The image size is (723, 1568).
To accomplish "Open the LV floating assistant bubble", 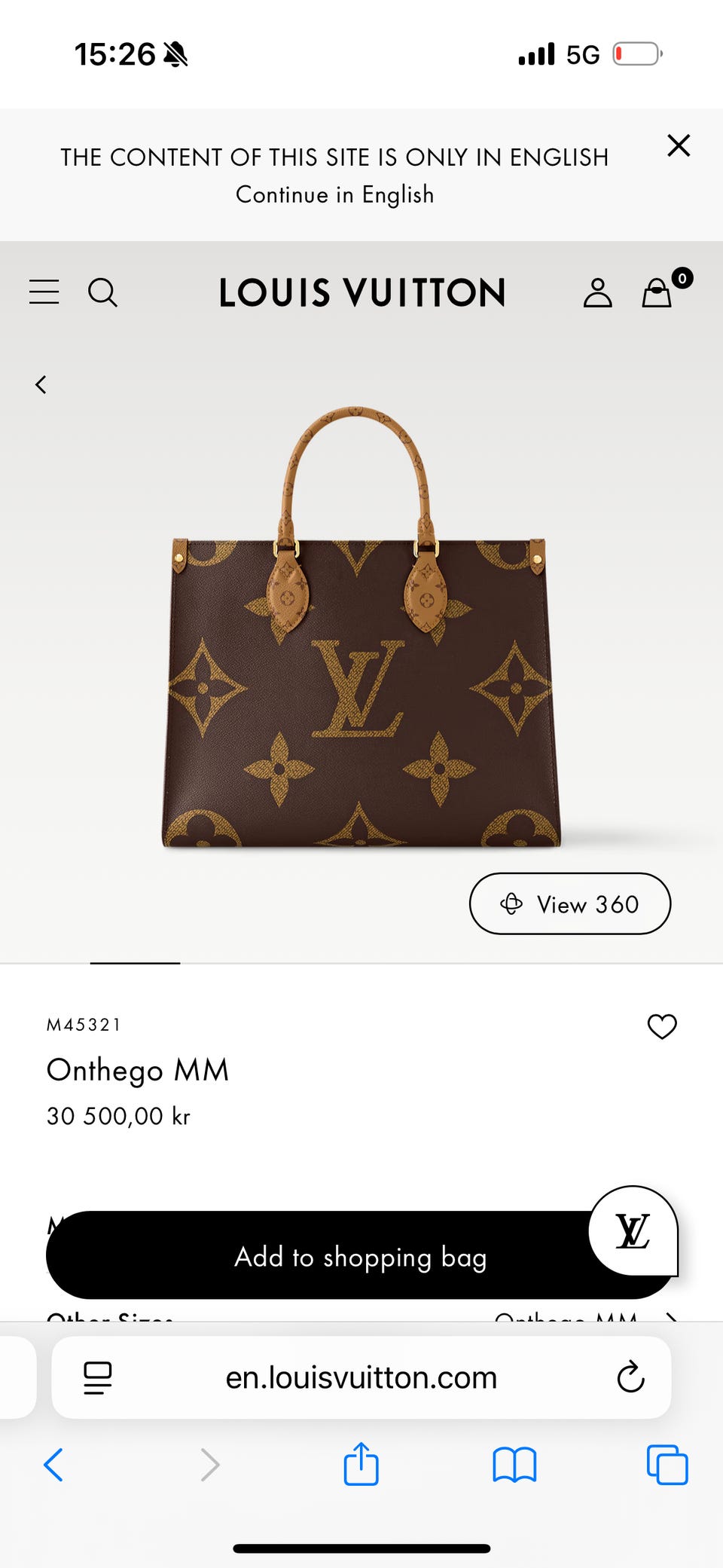I will pos(633,1231).
